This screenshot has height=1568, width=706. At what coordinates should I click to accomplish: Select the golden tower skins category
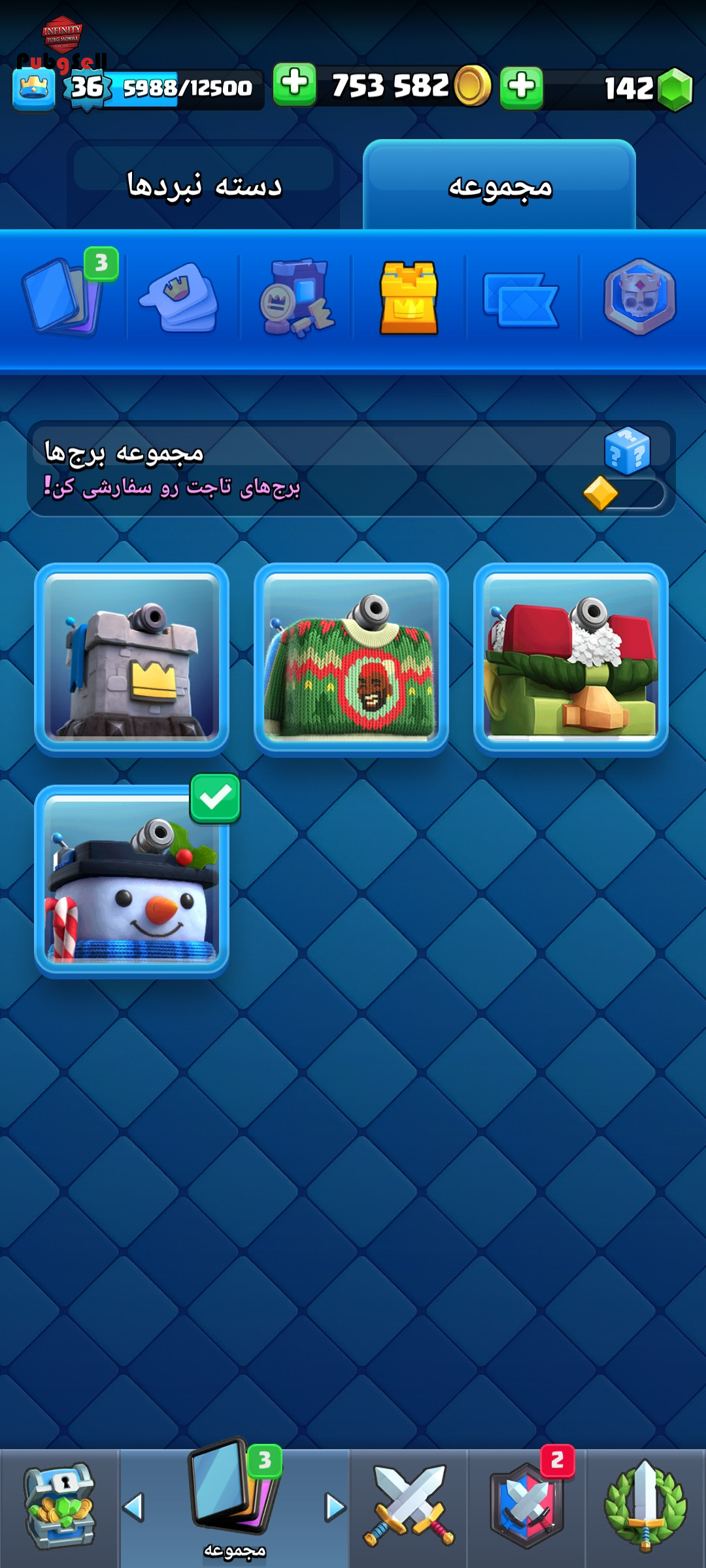pos(409,298)
